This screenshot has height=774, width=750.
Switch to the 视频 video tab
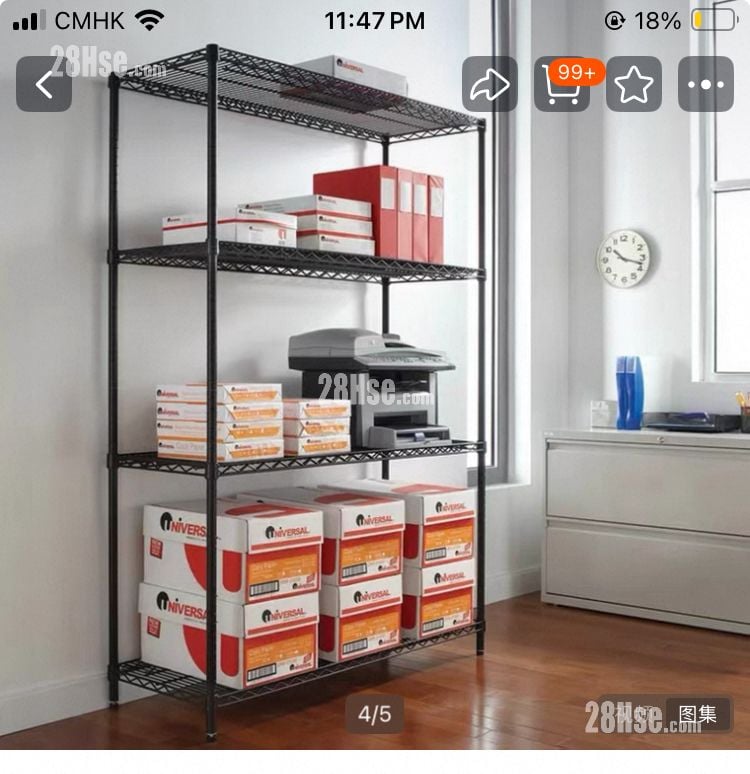pos(633,714)
